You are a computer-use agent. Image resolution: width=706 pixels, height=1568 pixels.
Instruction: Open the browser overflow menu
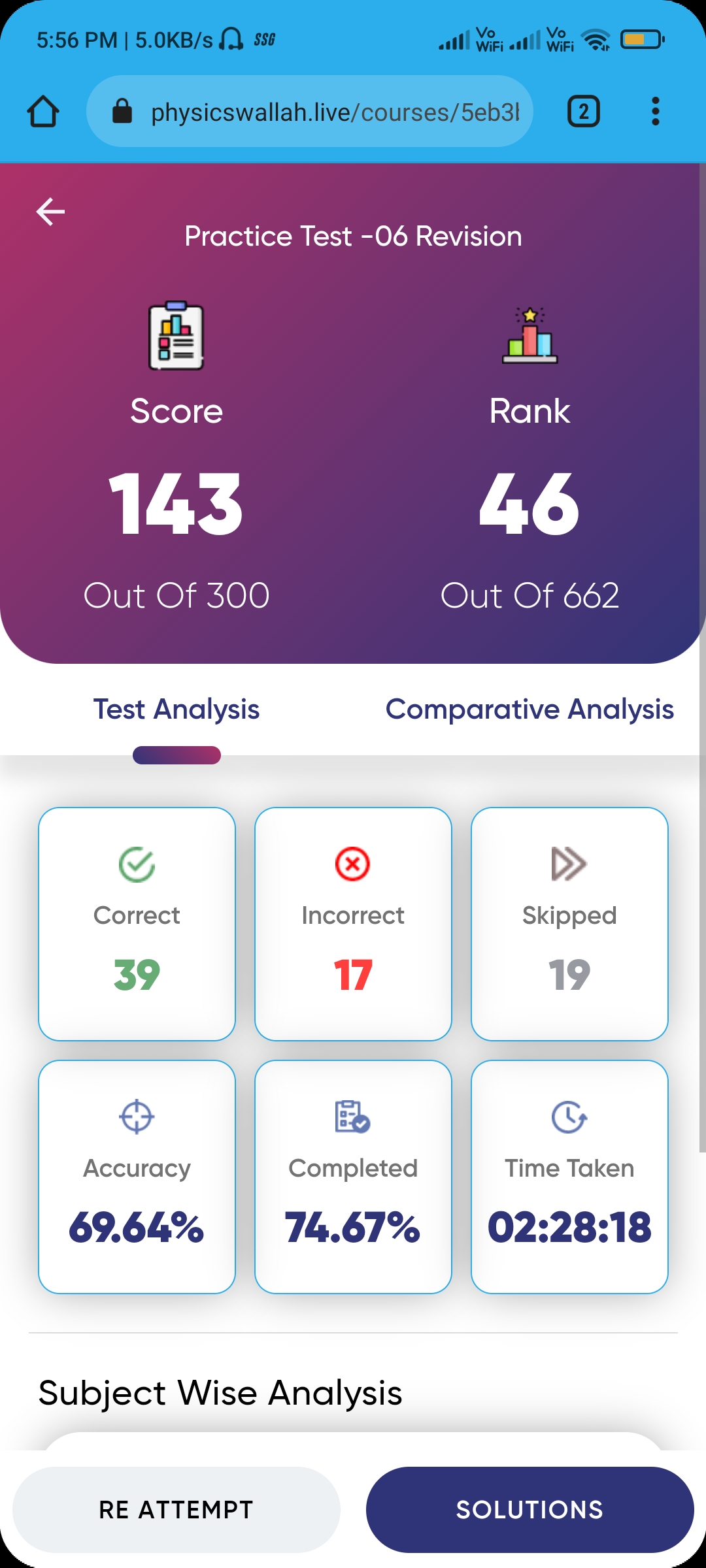pos(655,111)
